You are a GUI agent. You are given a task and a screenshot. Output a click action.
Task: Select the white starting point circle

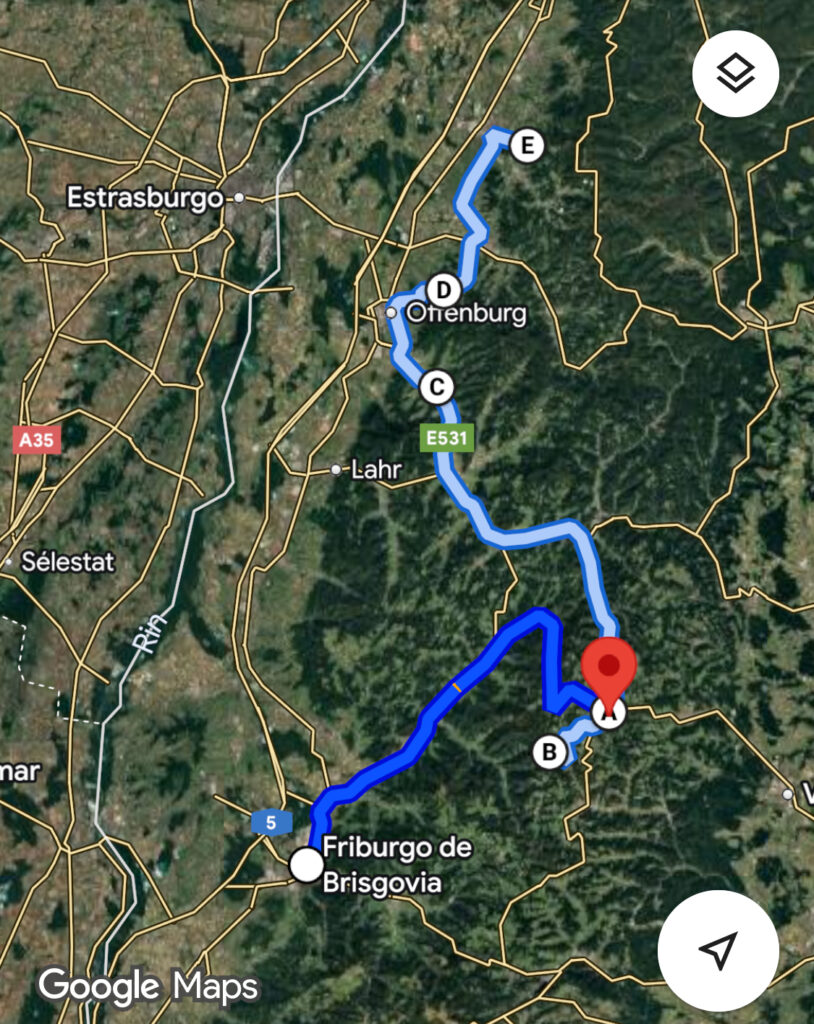tap(306, 866)
